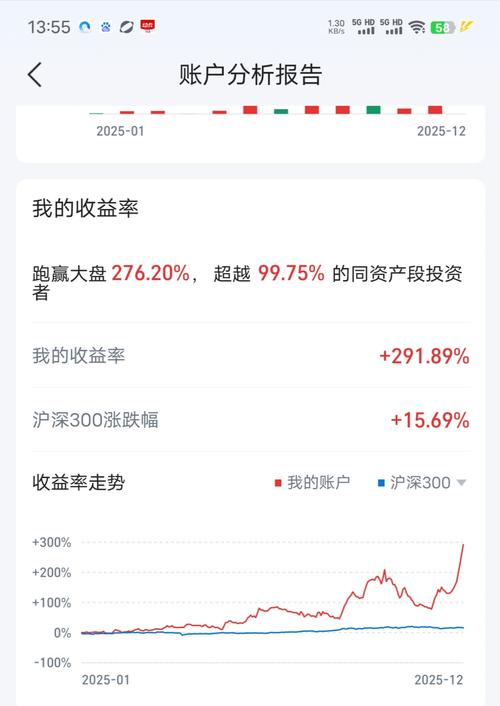Go back from the account analysis report
Image resolution: width=500 pixels, height=706 pixels.
pyautogui.click(x=35, y=75)
